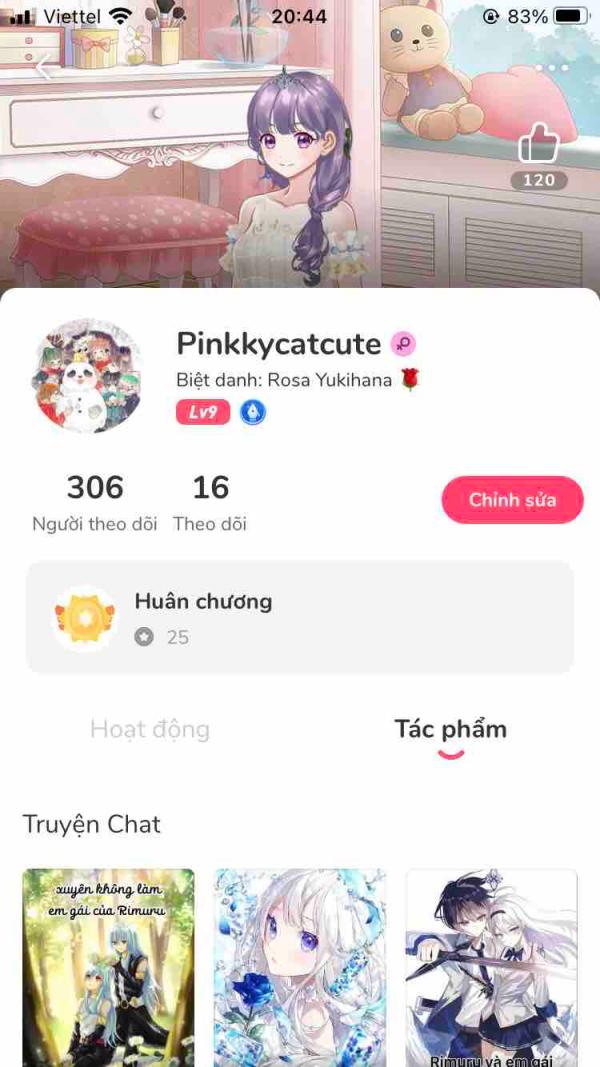This screenshot has height=1067, width=600.
Task: Open the story with the blue rose cover
Action: tap(300, 966)
